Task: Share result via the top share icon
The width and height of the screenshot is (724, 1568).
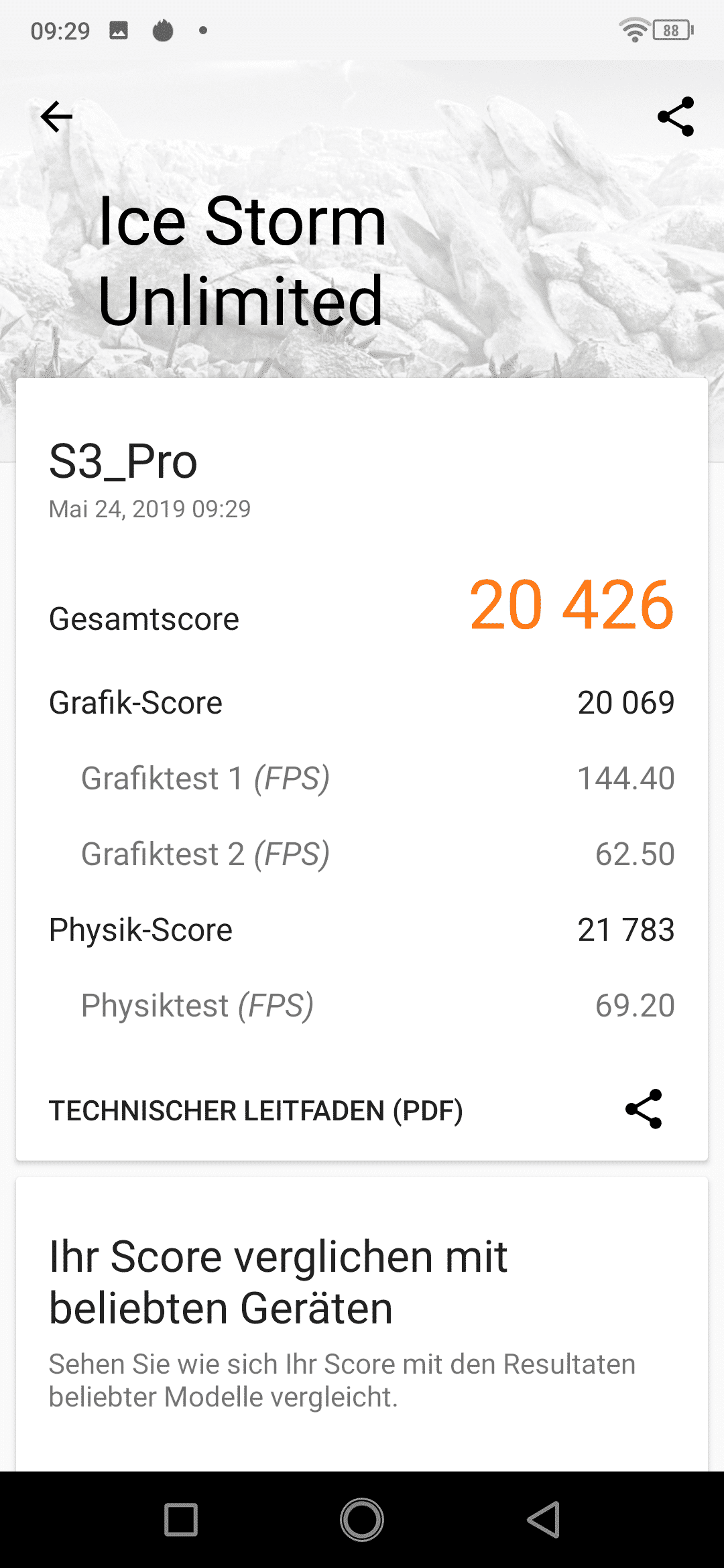Action: 676,117
